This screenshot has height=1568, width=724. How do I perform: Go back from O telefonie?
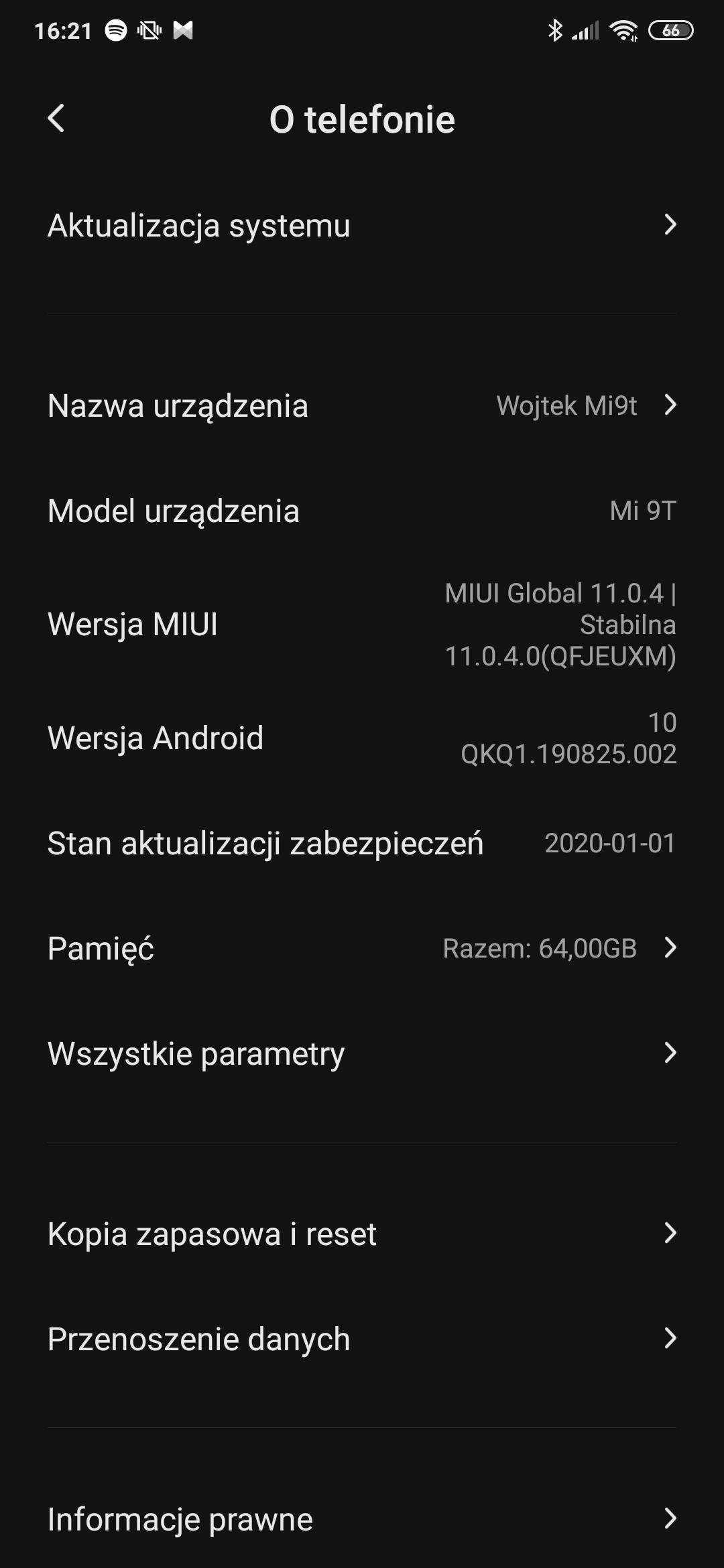[x=56, y=119]
